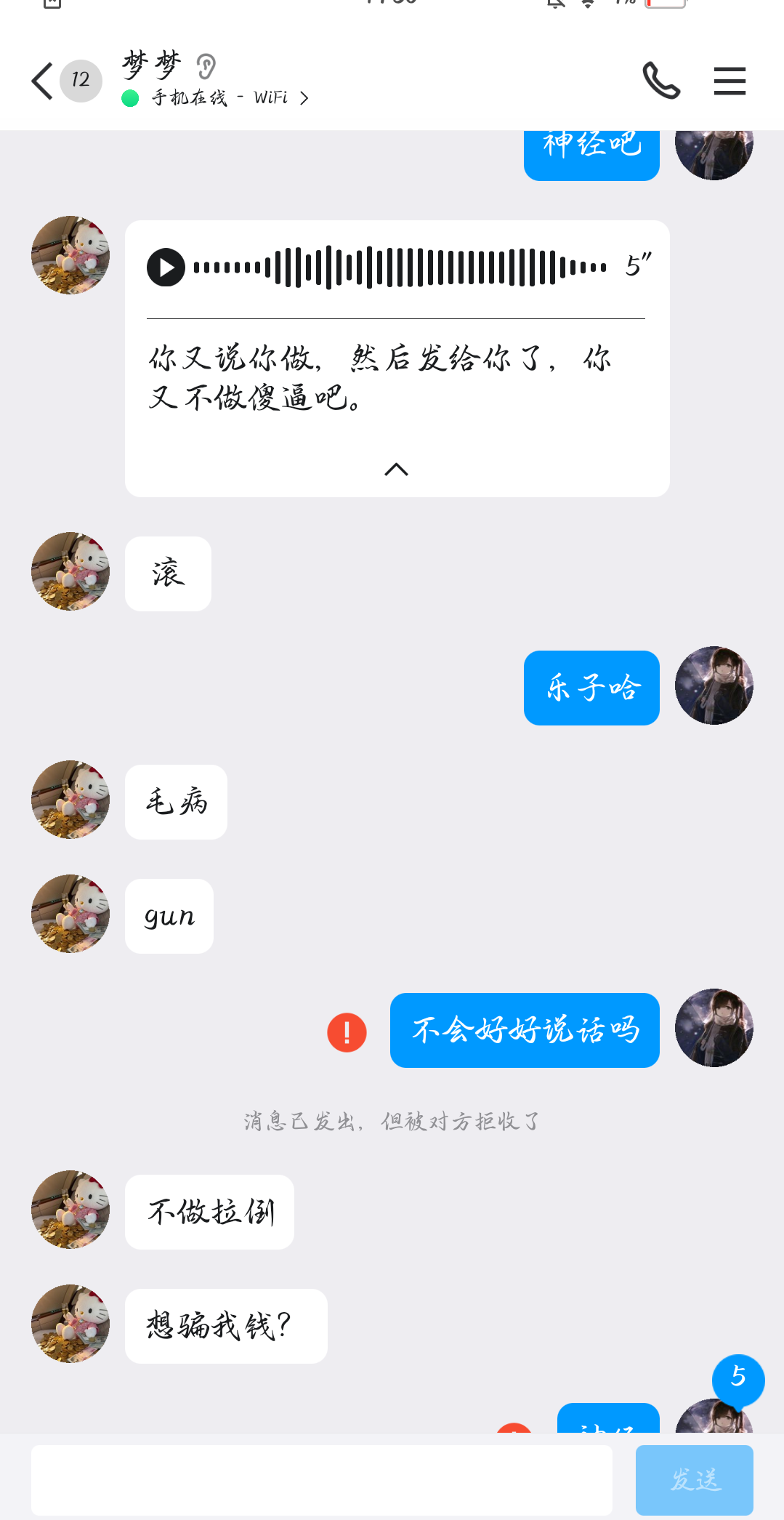Image resolution: width=784 pixels, height=1520 pixels.
Task: Jump to the 5 unread messages
Action: (738, 1378)
